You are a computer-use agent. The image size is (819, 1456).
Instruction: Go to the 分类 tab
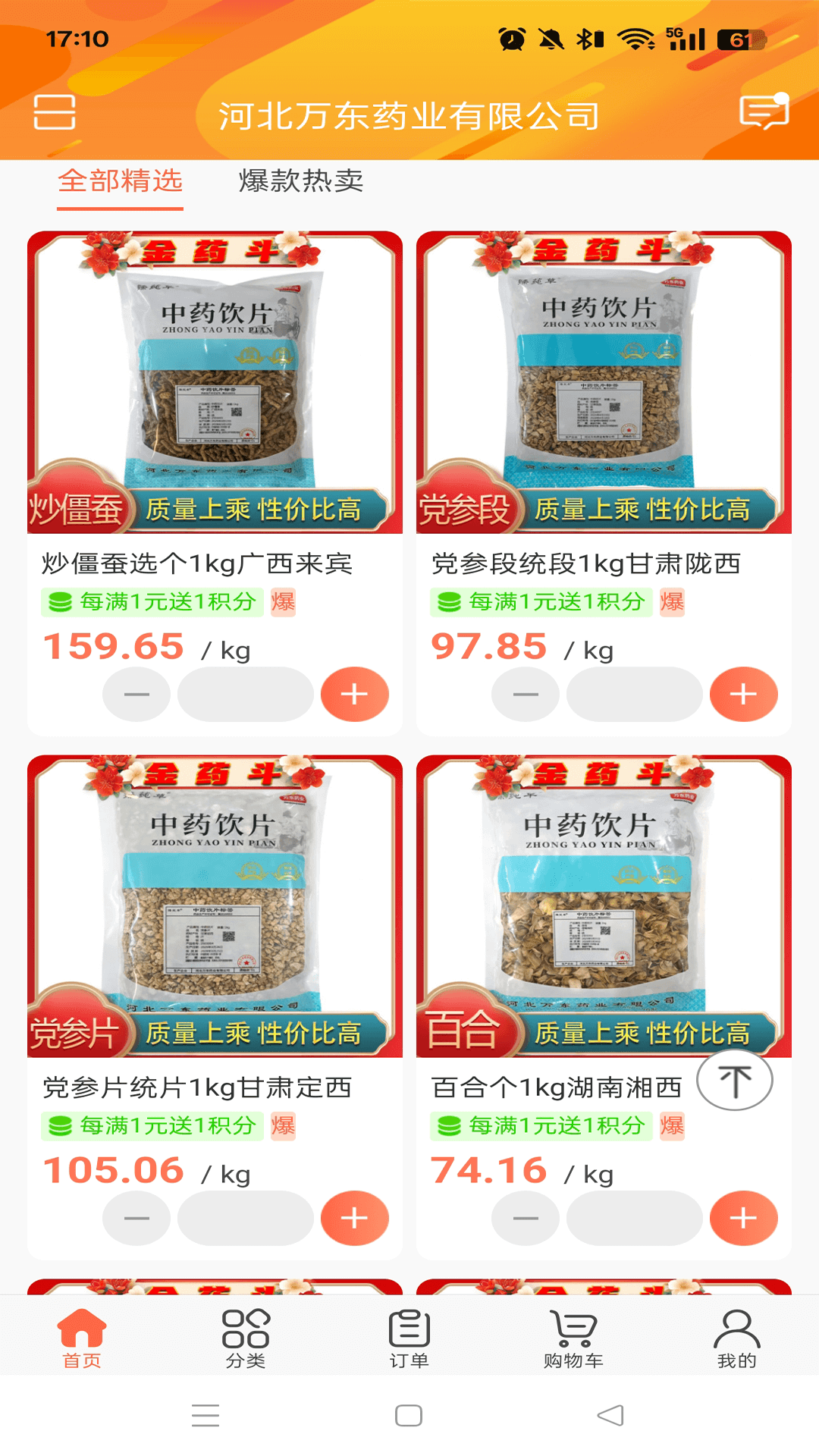246,1339
